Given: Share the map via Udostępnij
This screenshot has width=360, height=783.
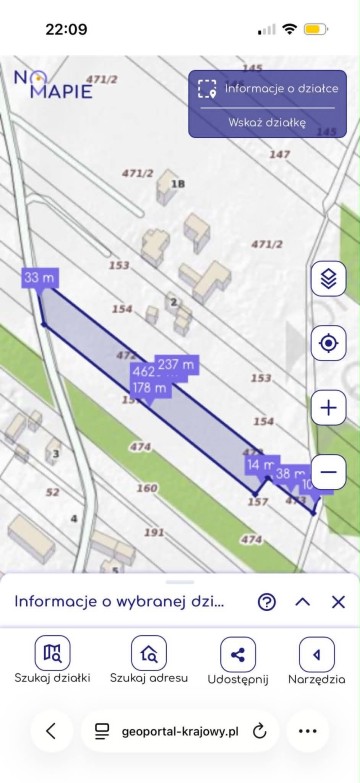Looking at the screenshot, I should coord(238,661).
